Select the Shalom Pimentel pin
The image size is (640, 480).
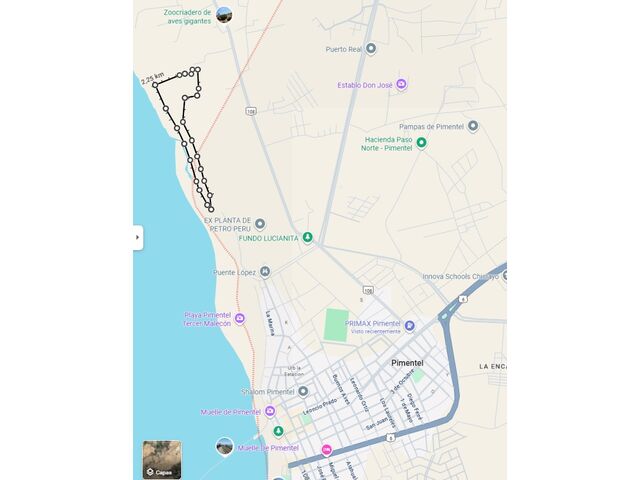pos(303,391)
